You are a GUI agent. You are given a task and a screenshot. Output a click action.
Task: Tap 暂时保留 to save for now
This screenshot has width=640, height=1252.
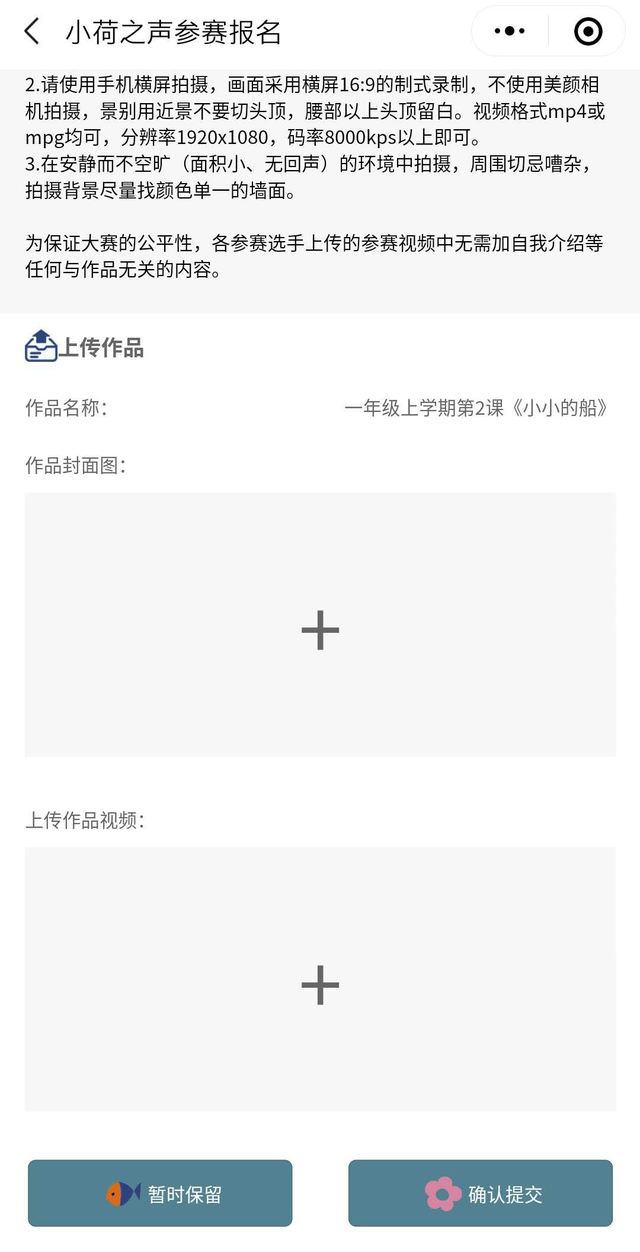(160, 1193)
